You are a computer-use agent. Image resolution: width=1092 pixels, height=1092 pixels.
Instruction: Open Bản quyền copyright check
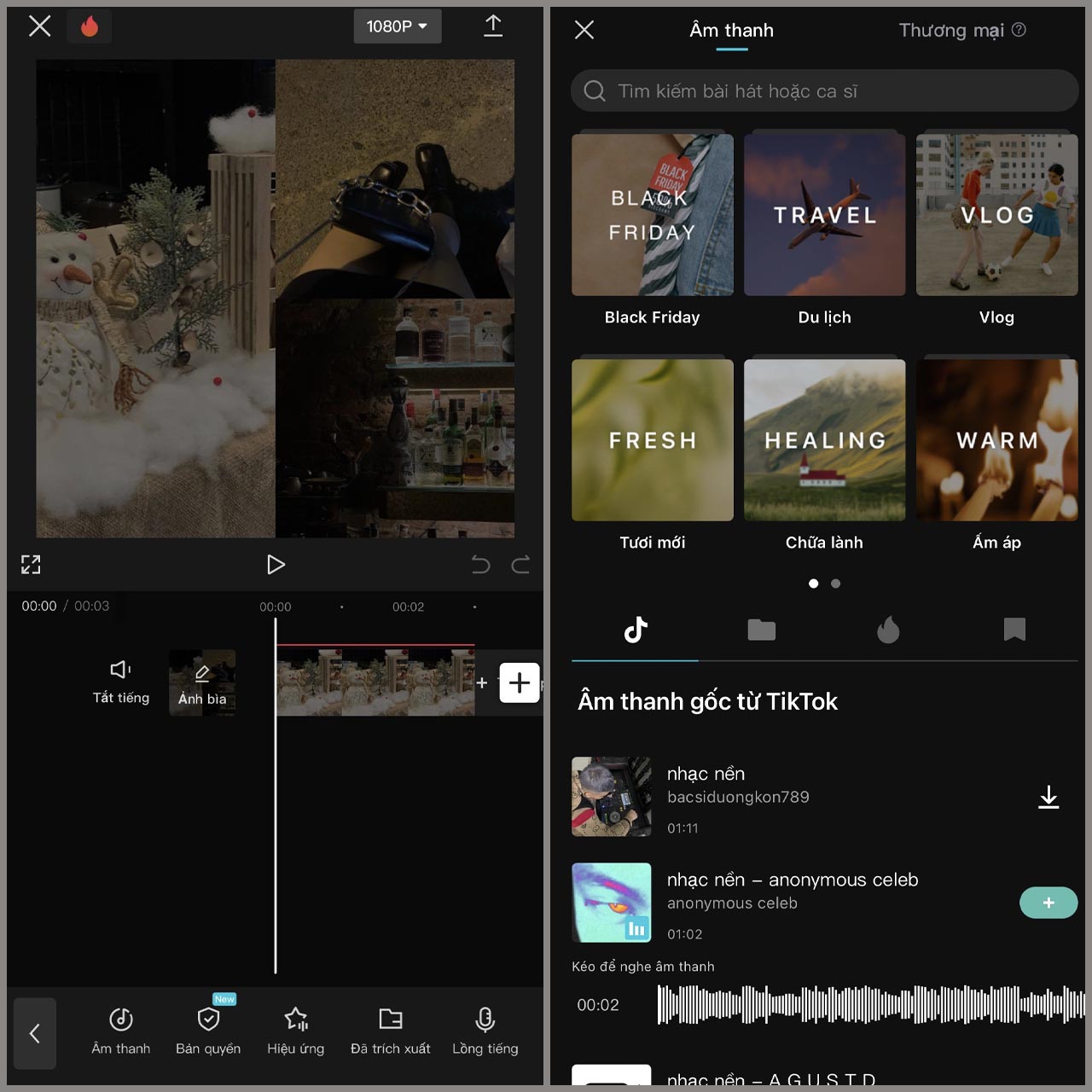coord(208,1030)
